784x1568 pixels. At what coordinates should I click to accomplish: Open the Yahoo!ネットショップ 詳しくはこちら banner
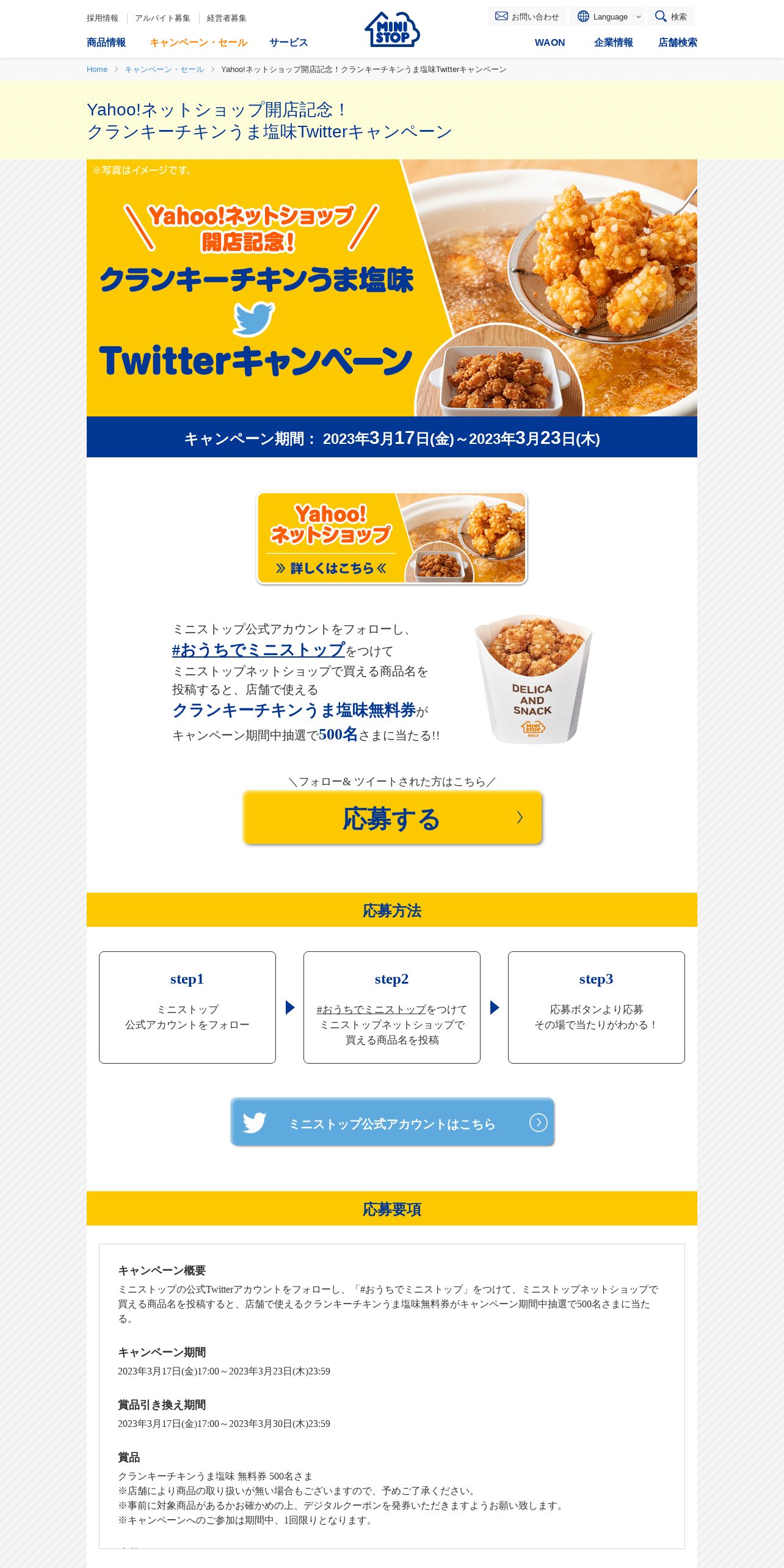pos(392,538)
